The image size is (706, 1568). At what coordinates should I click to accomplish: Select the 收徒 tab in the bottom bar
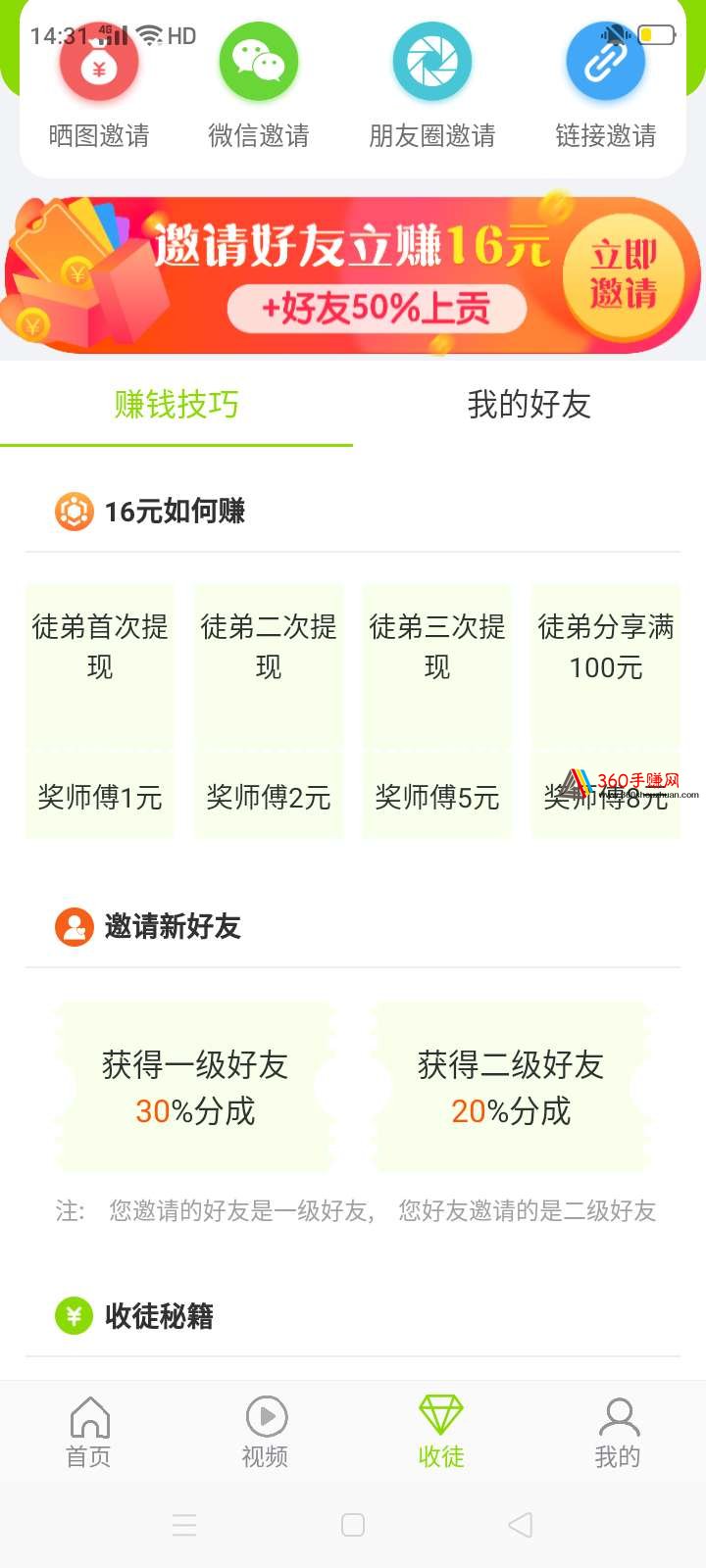(x=441, y=1433)
